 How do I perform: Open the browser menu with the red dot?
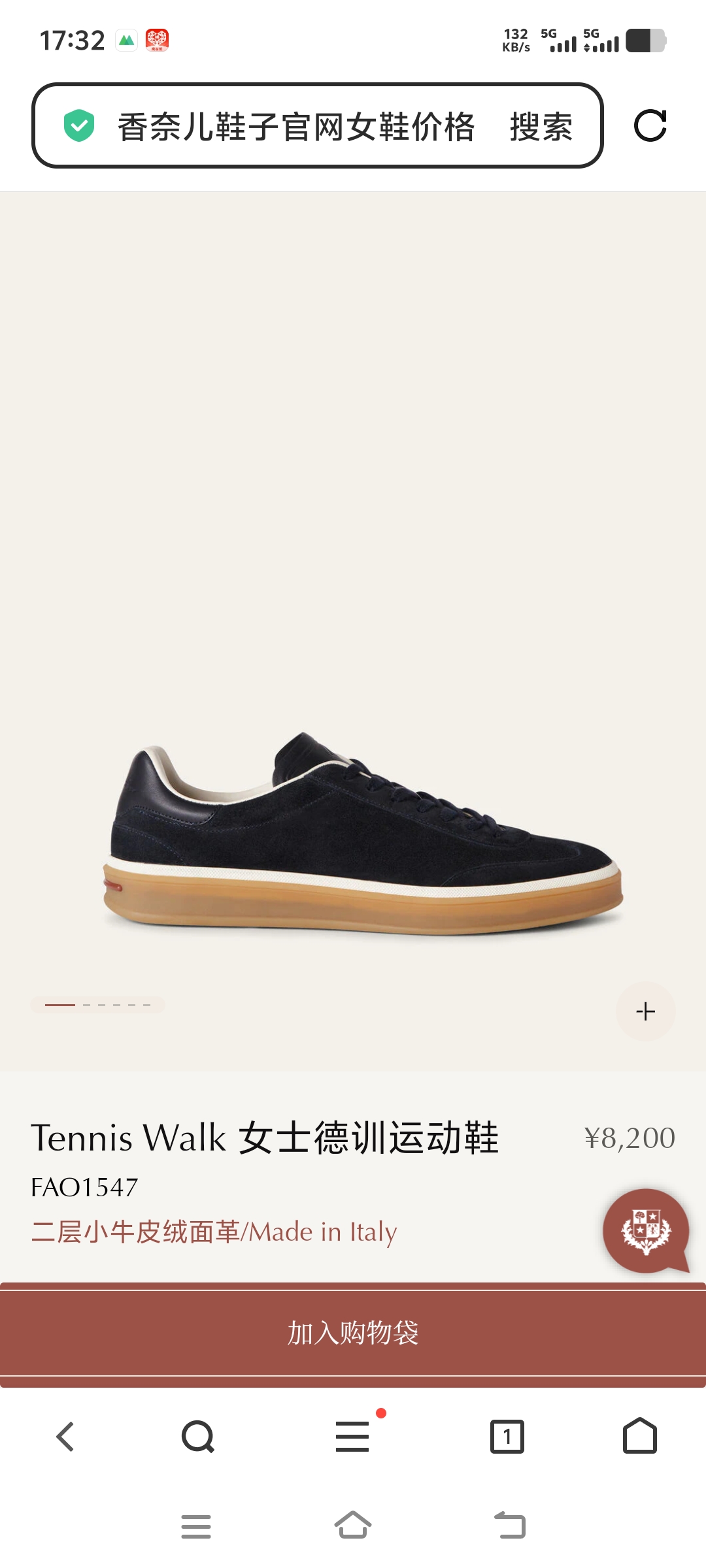(x=353, y=1435)
